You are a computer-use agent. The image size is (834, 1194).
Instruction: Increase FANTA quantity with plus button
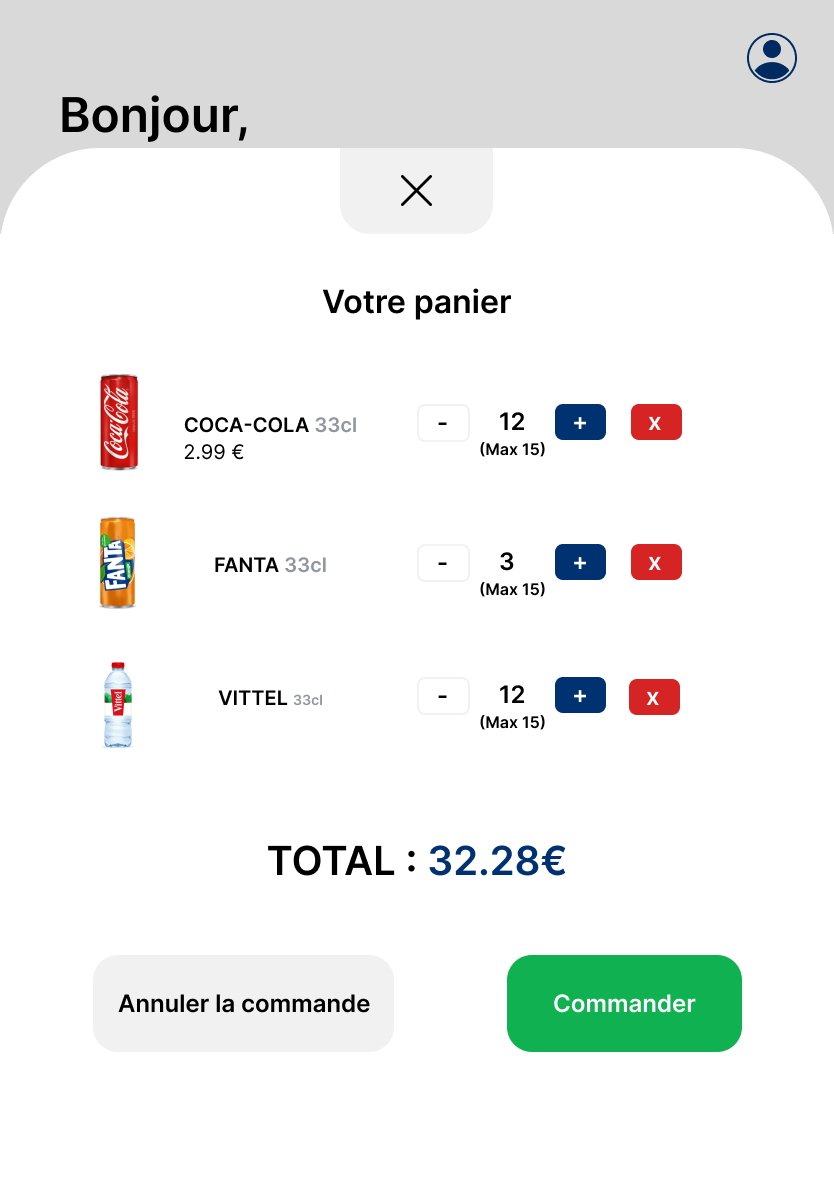[x=580, y=562]
